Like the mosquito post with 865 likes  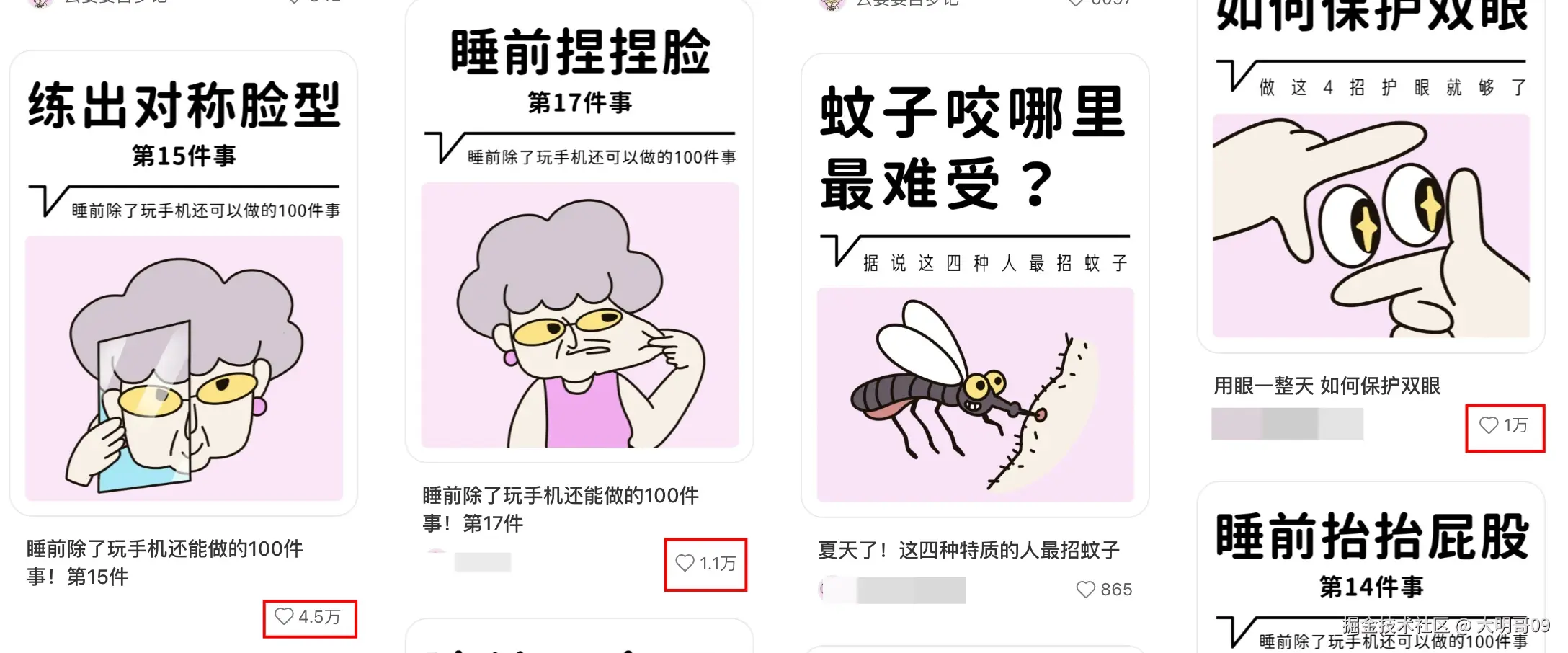click(x=1086, y=590)
